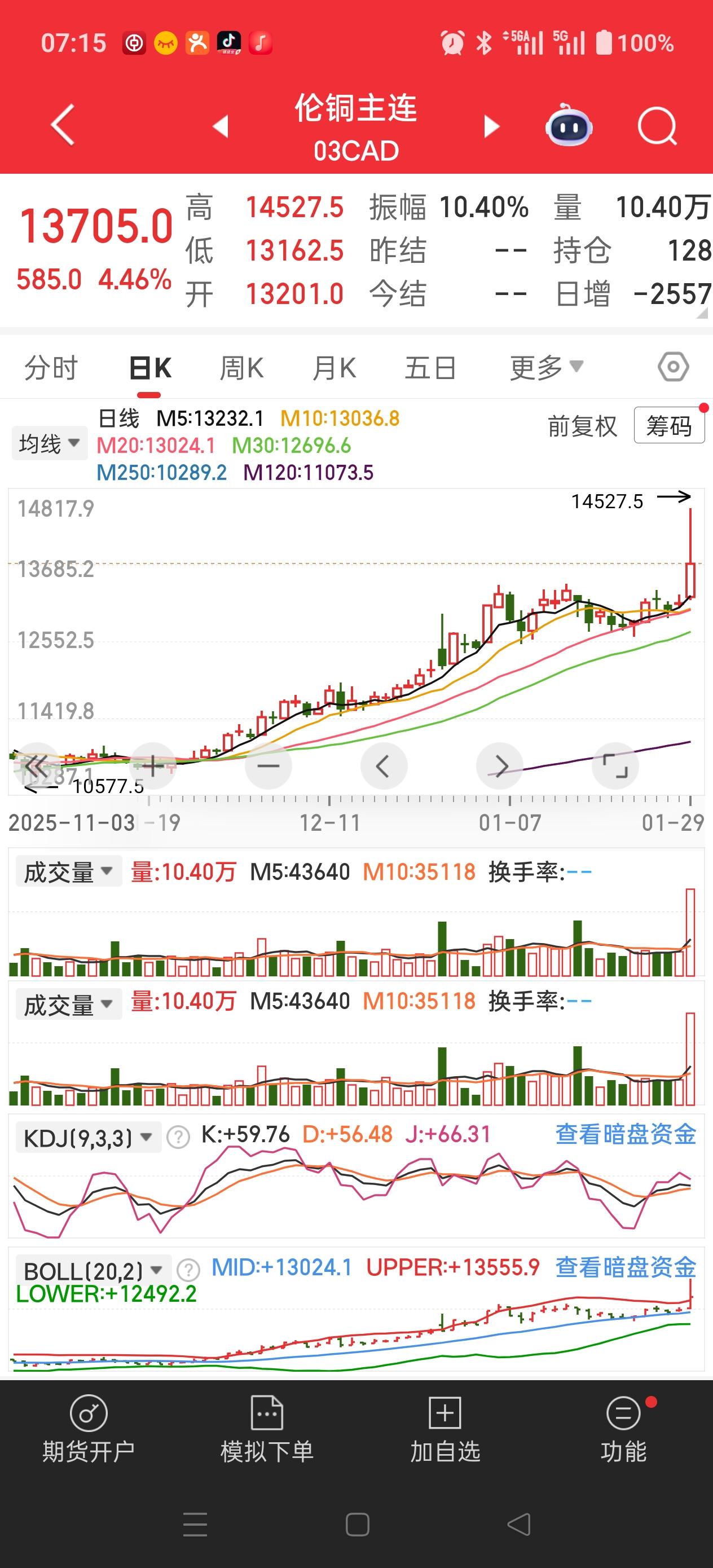Open the 均线 indicator dropdown
Viewport: 713px width, 1568px height.
click(49, 444)
